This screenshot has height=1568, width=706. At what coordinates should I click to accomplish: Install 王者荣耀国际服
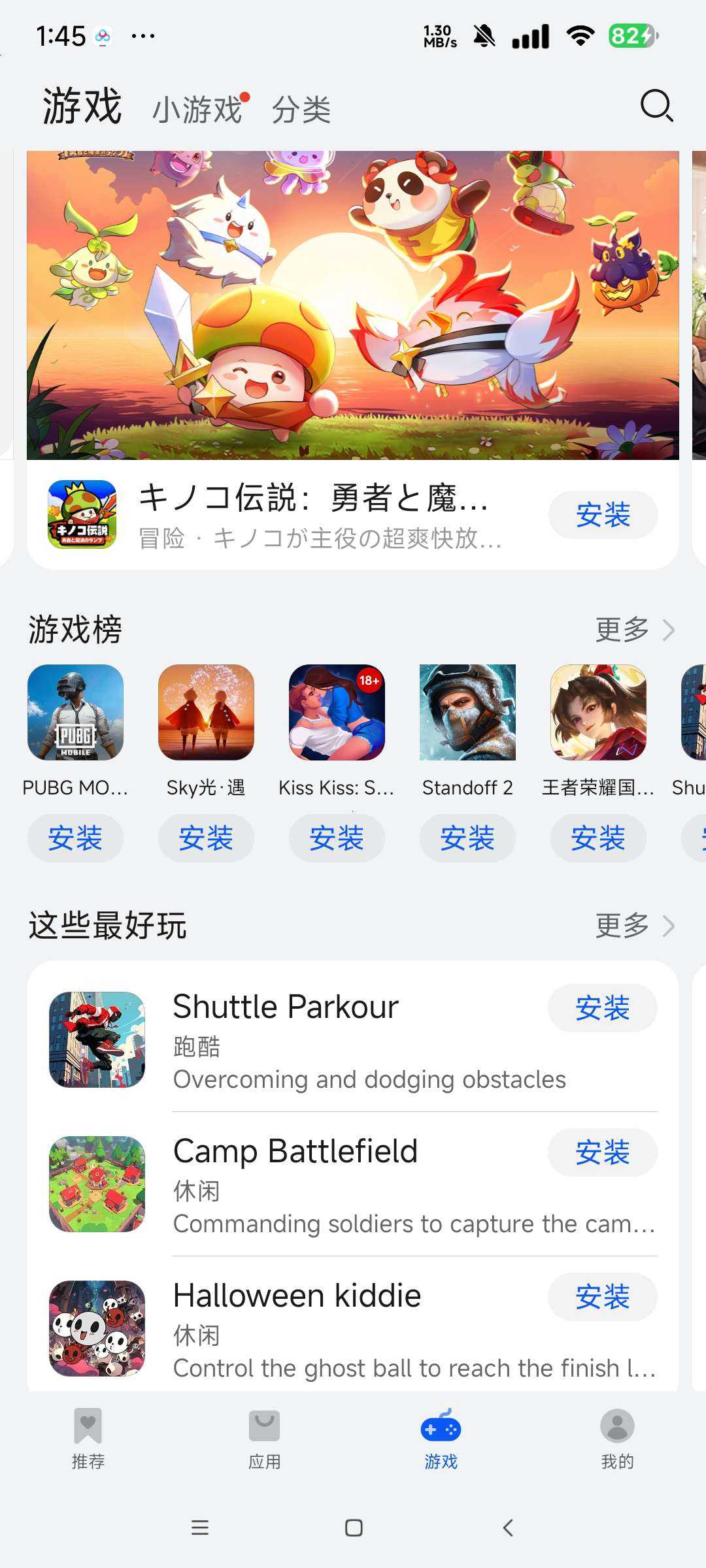[598, 838]
